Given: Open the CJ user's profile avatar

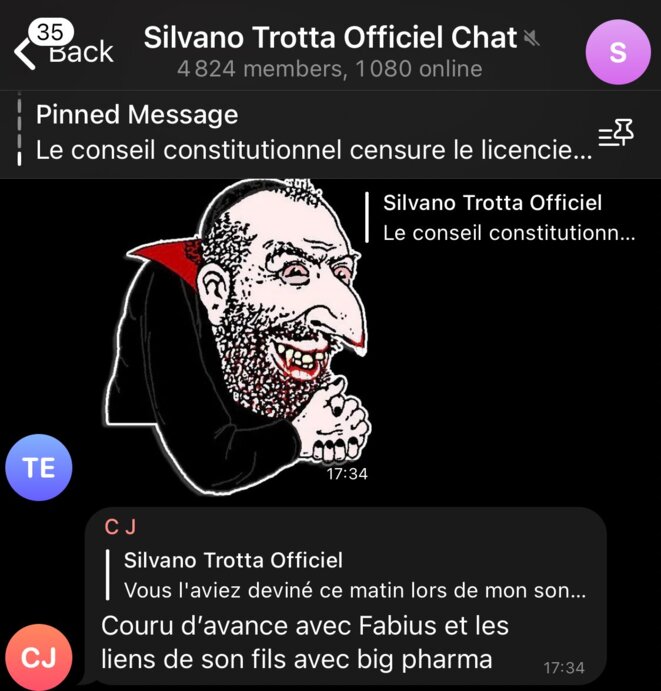Looking at the screenshot, I should 38,656.
